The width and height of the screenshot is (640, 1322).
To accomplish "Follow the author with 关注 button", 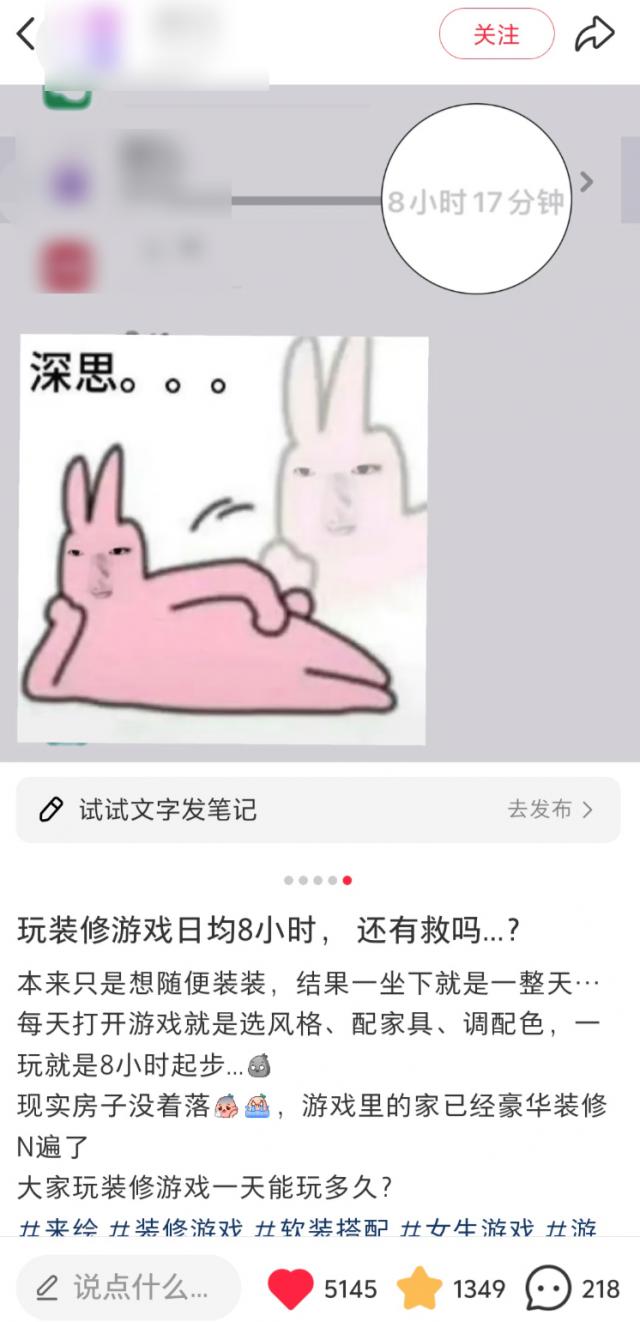I will (496, 35).
